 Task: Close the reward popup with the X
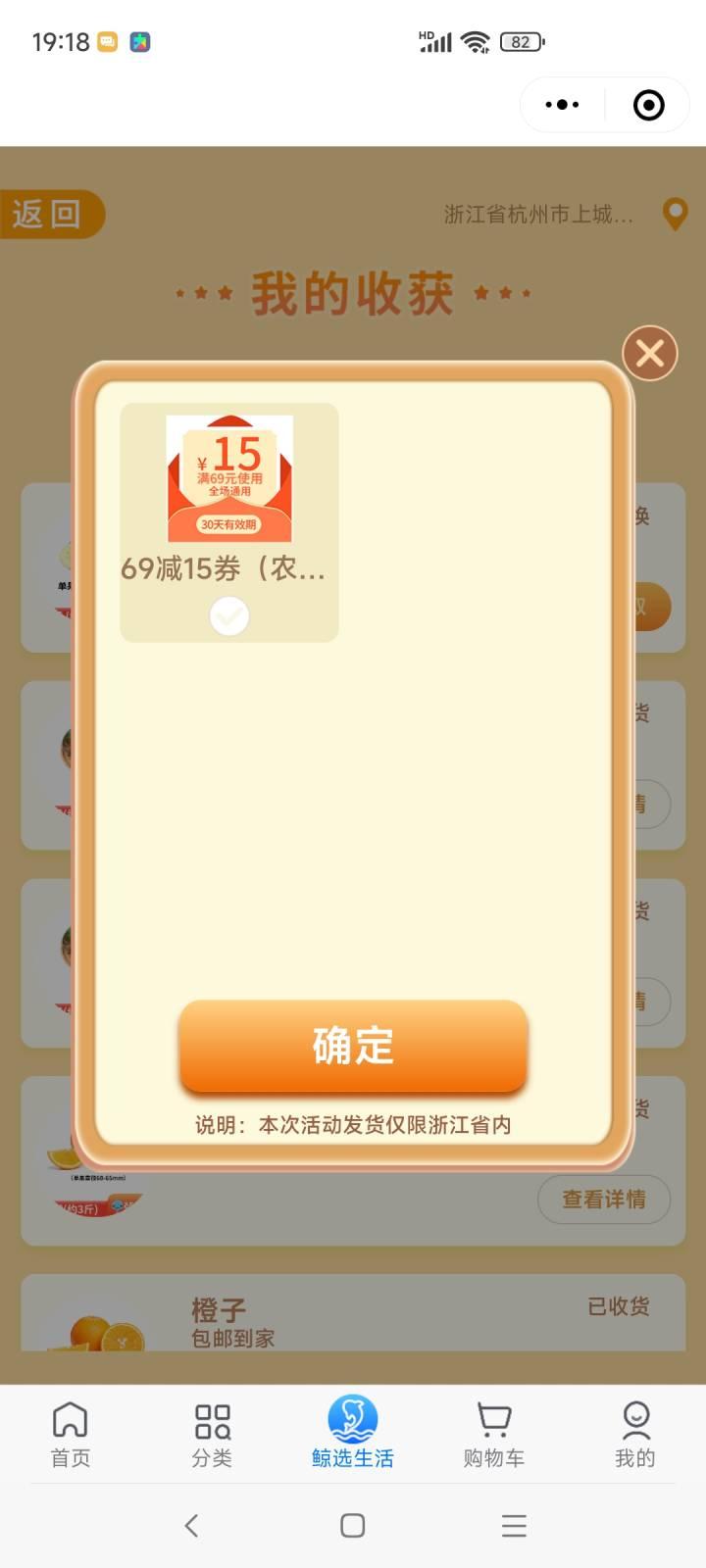tap(650, 353)
